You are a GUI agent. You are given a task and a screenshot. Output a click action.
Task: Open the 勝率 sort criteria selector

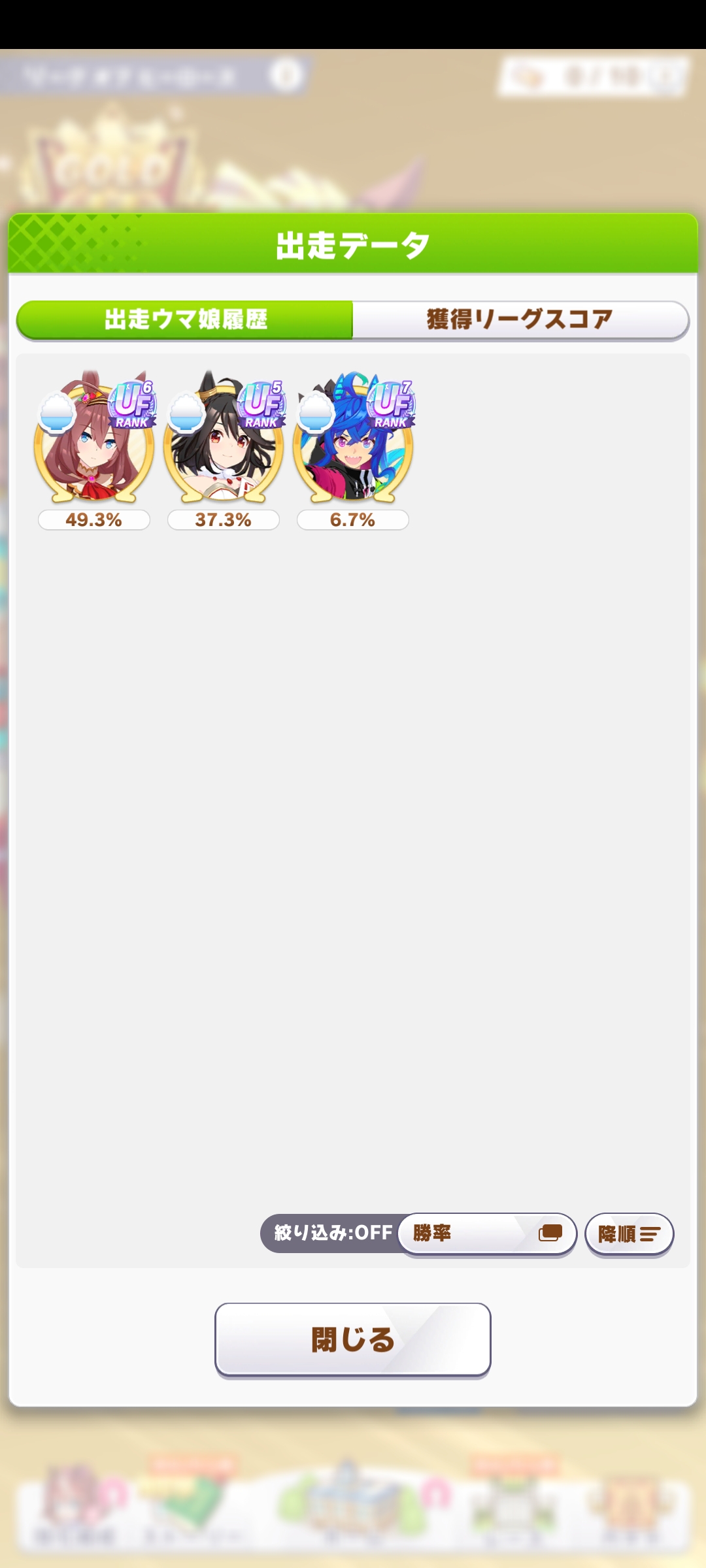pyautogui.click(x=487, y=1233)
